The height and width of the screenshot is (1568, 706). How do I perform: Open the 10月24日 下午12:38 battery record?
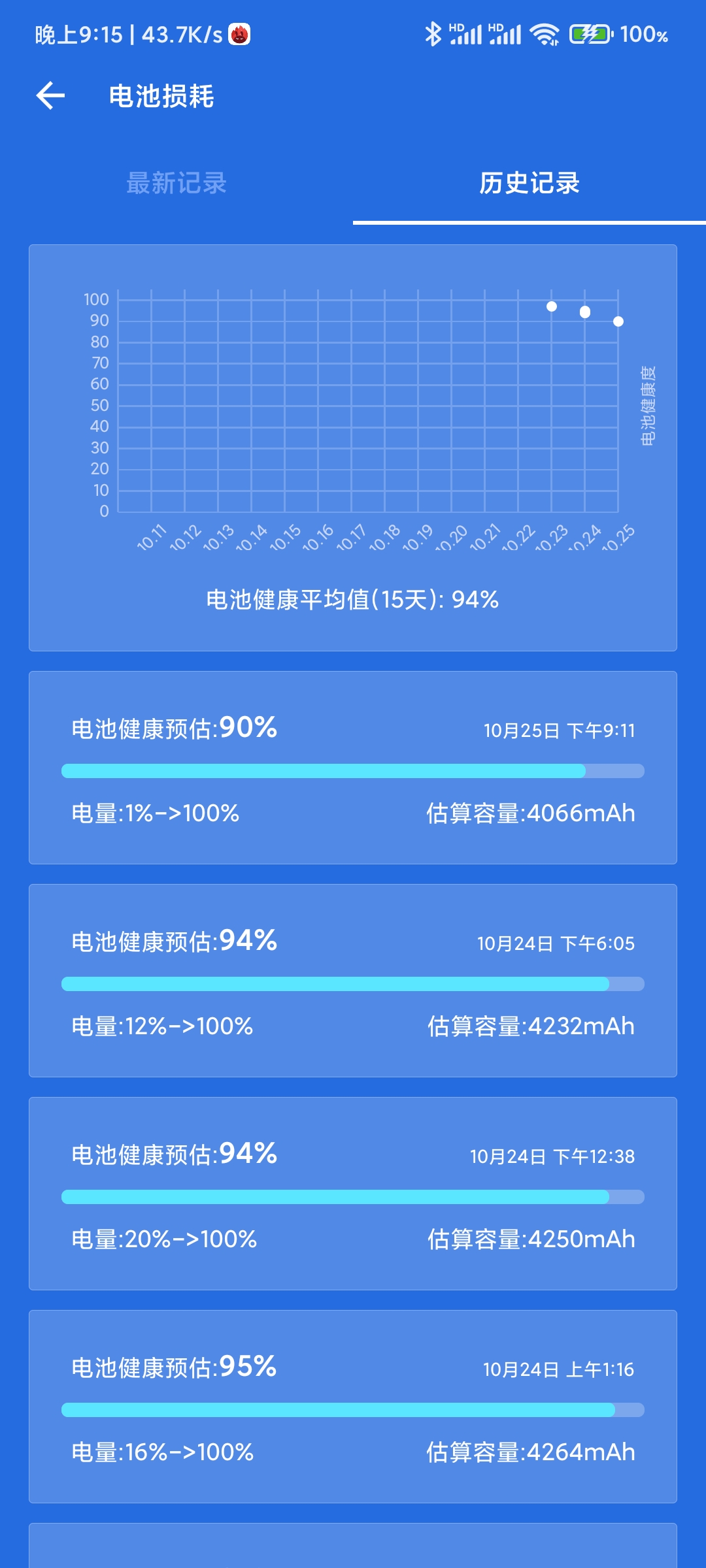[353, 1194]
